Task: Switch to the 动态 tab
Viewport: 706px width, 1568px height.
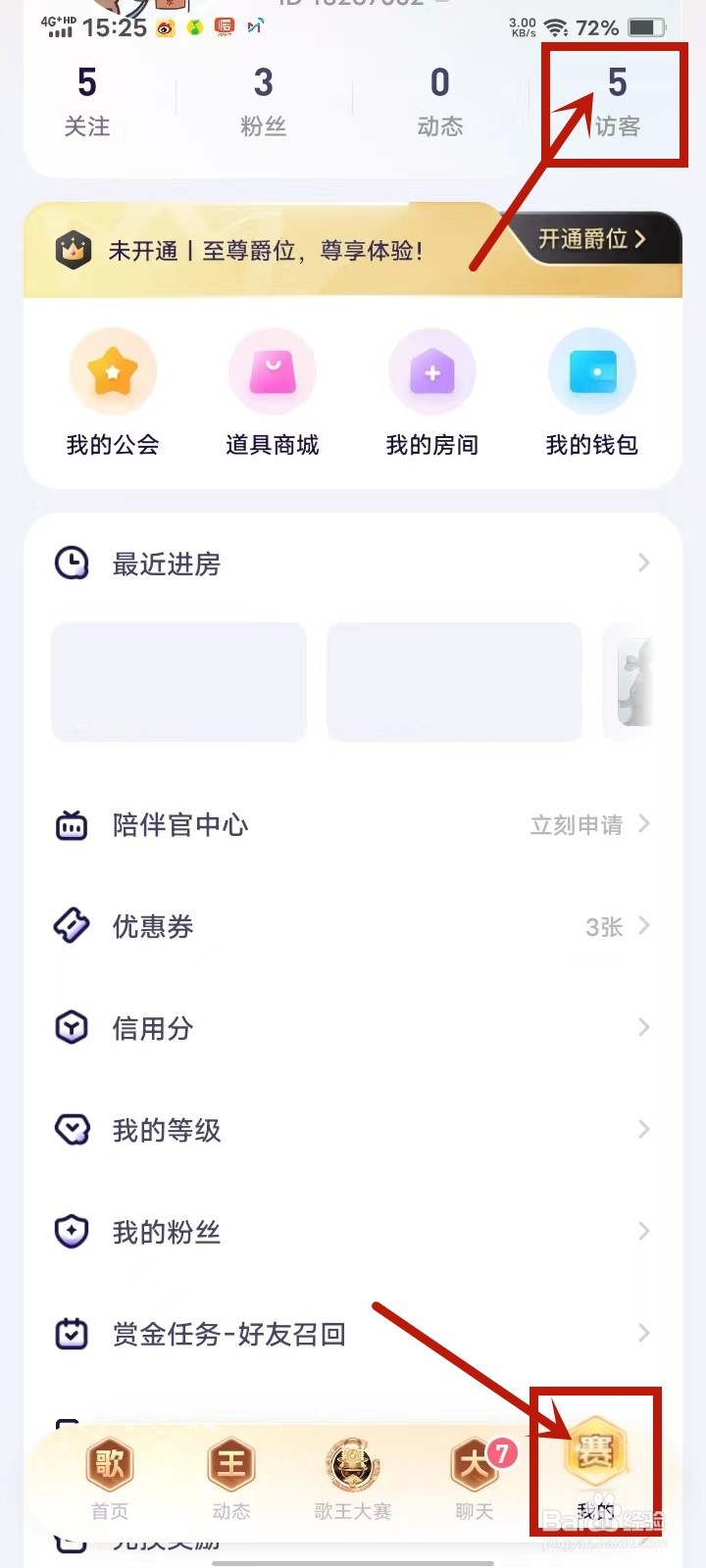Action: [x=231, y=1478]
